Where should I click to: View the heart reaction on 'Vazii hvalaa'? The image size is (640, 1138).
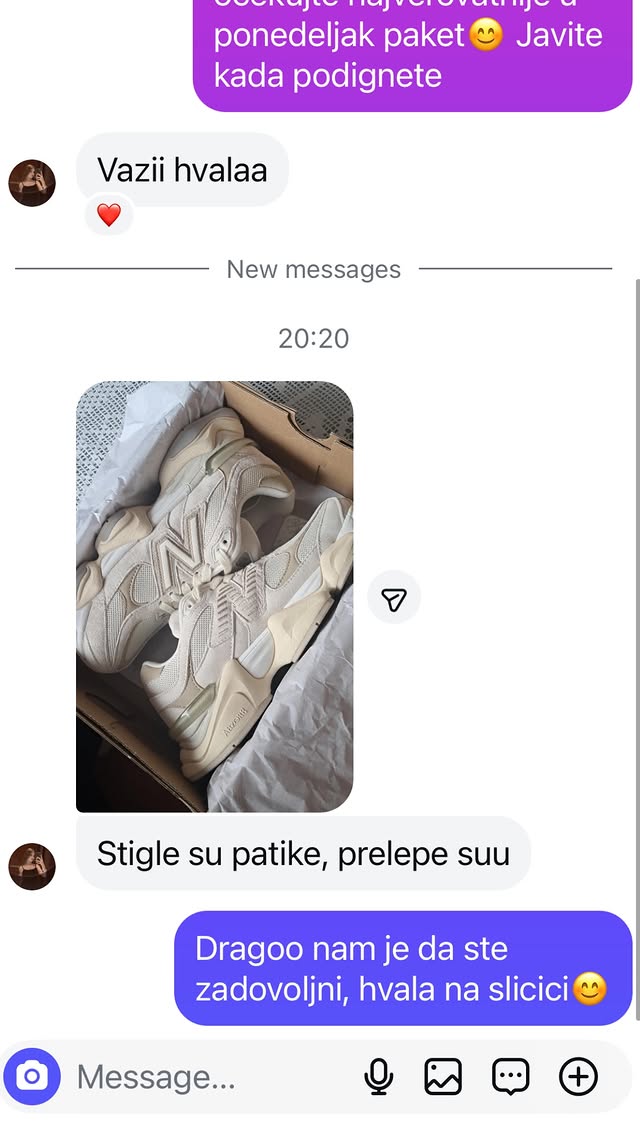(x=109, y=214)
